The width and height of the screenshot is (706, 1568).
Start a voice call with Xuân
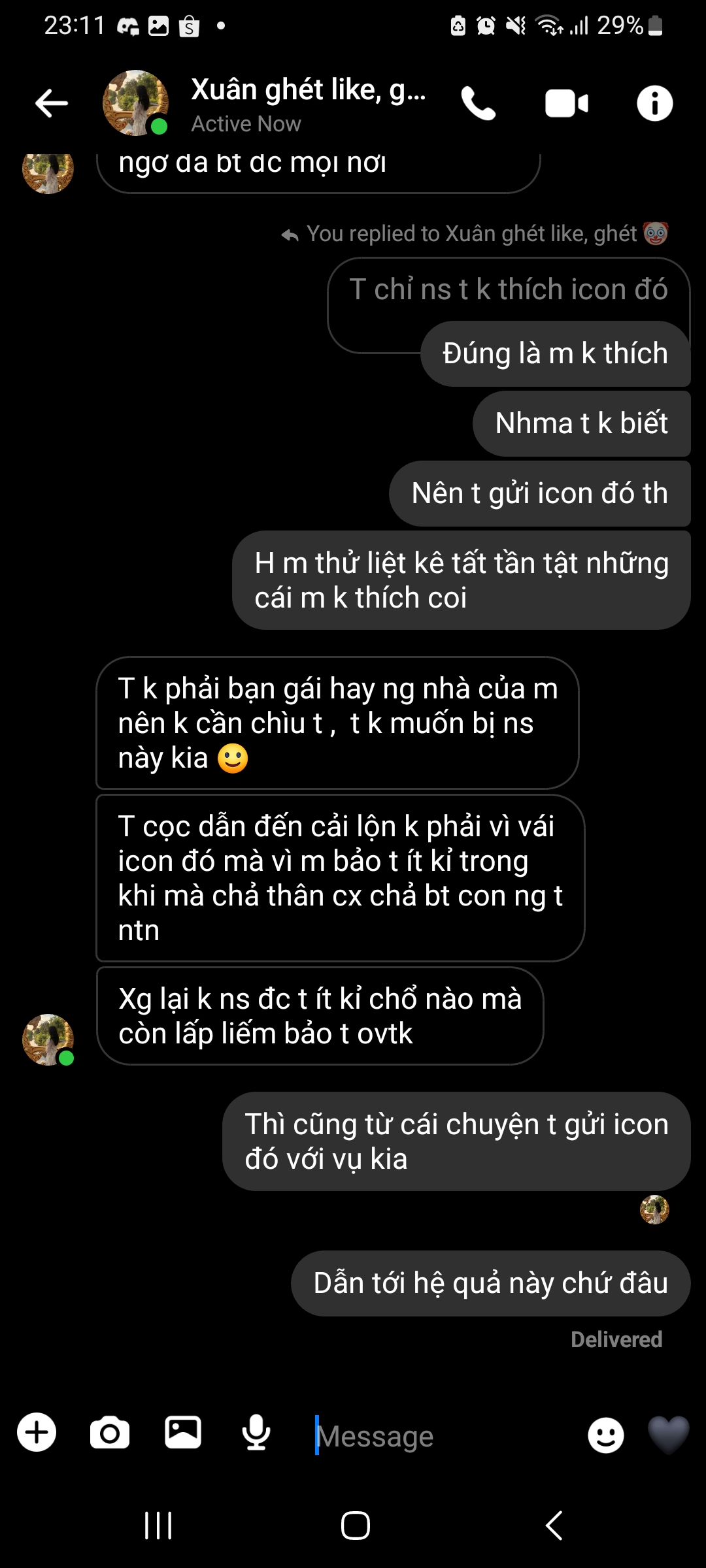478,103
